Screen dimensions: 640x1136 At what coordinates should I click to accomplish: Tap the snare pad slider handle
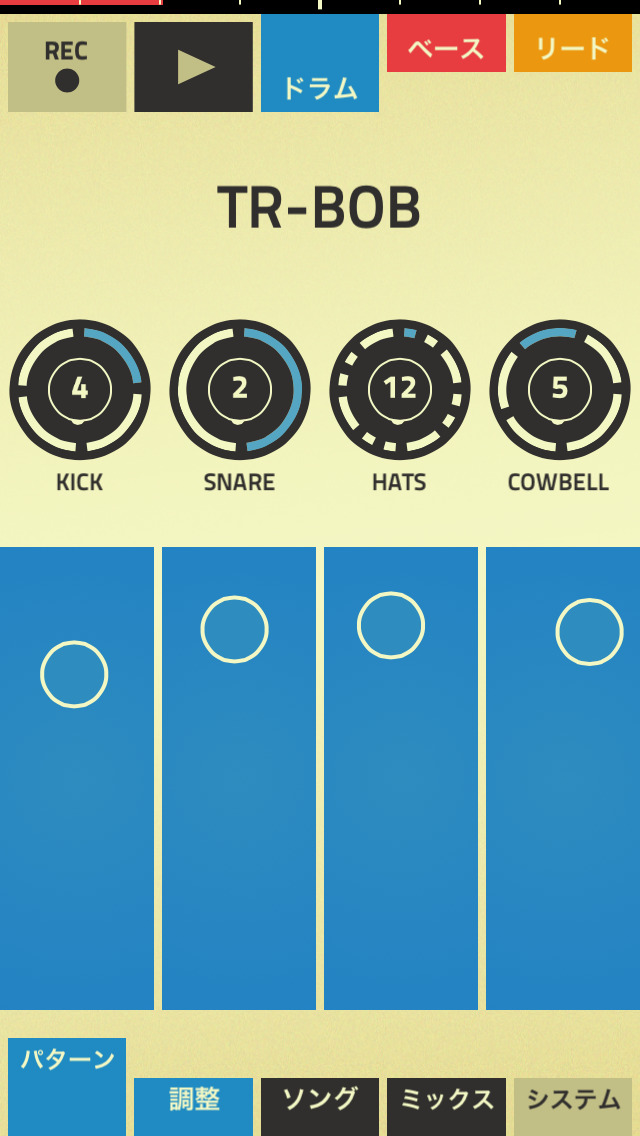(234, 629)
